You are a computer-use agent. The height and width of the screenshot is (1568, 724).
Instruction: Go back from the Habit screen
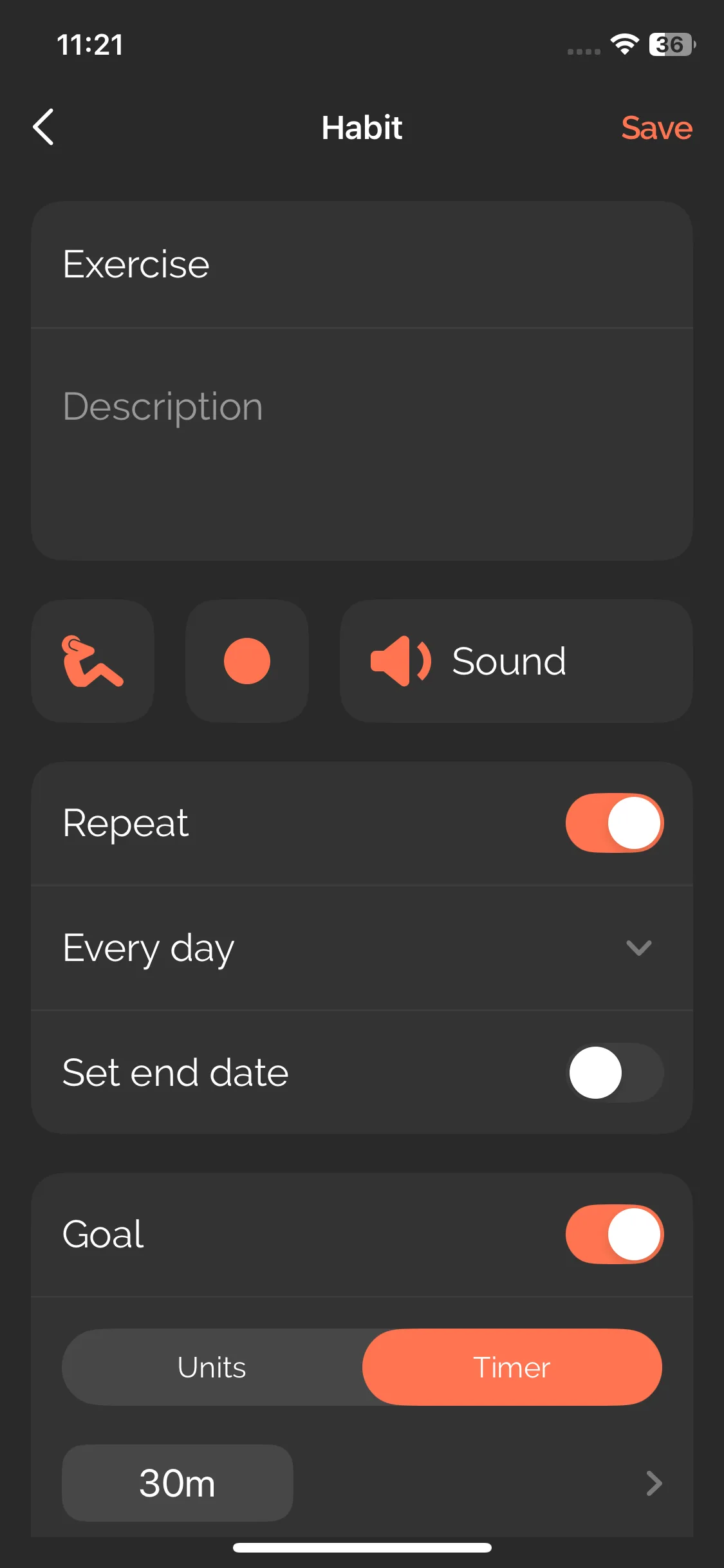43,127
